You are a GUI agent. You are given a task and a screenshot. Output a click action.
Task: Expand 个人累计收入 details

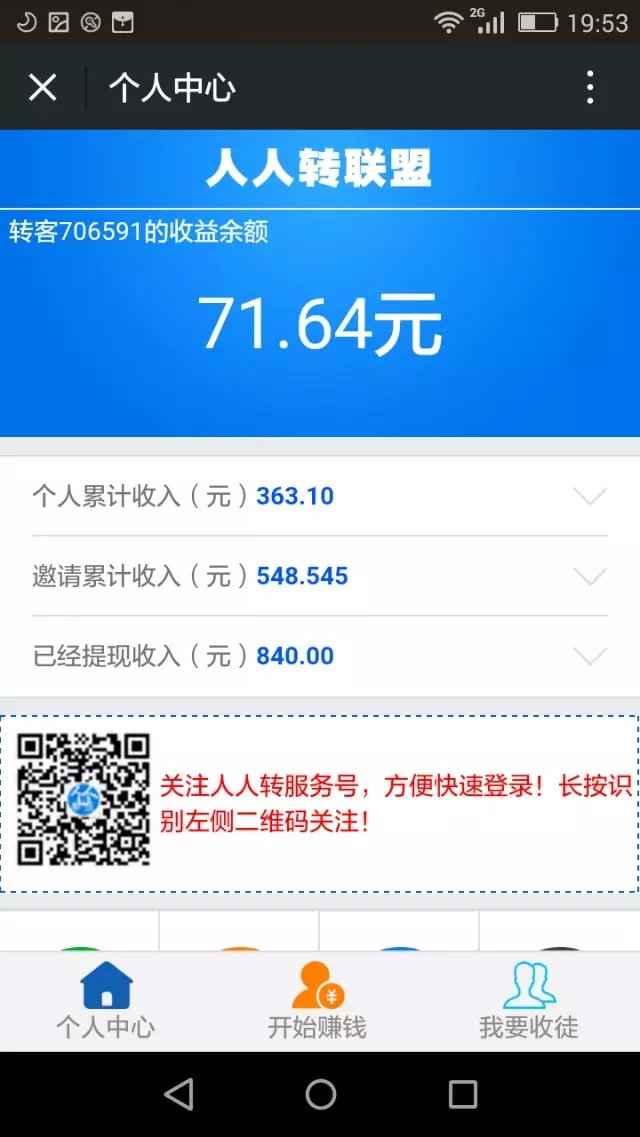(590, 496)
